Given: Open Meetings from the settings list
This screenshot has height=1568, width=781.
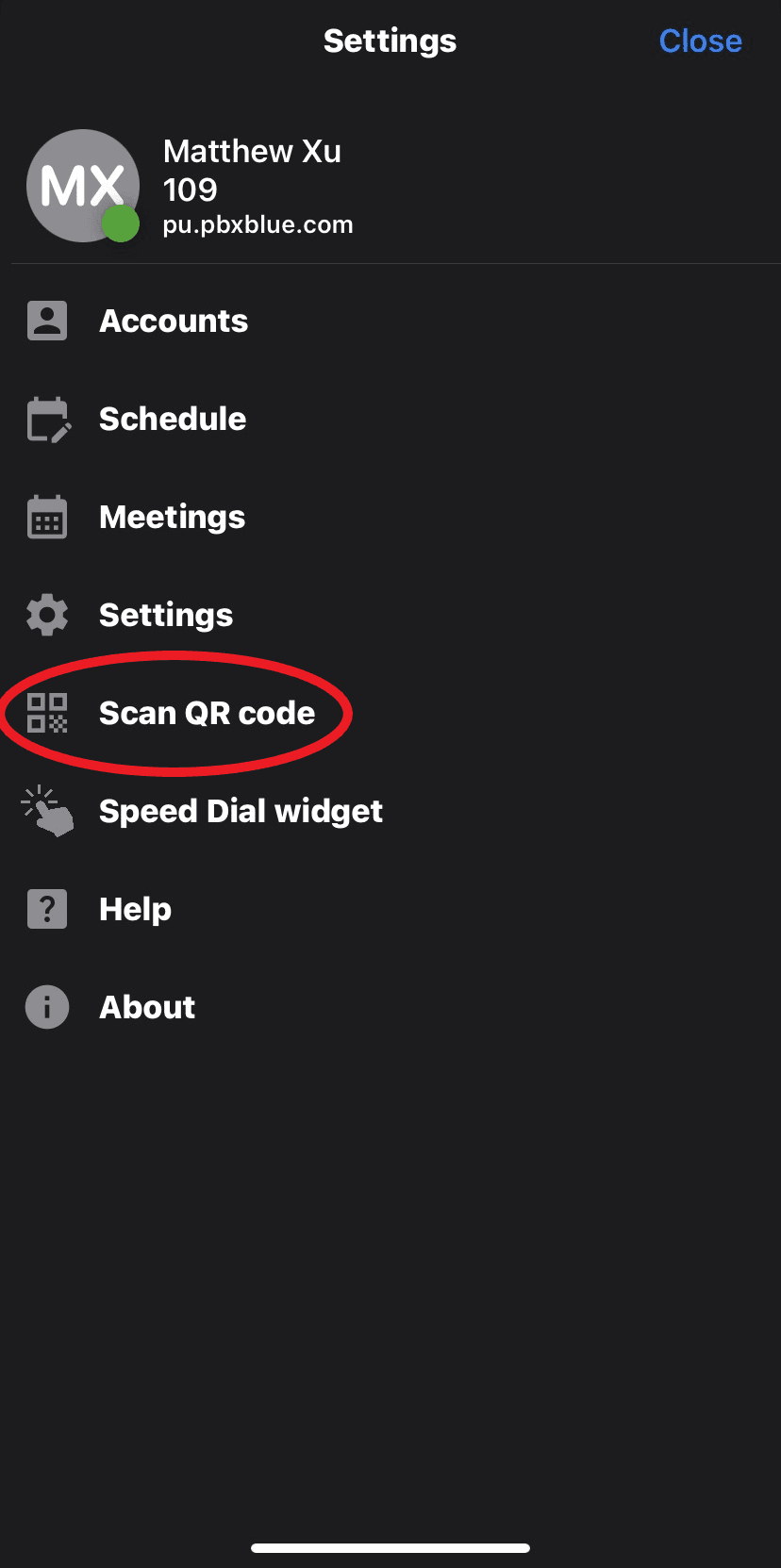Looking at the screenshot, I should 172,517.
